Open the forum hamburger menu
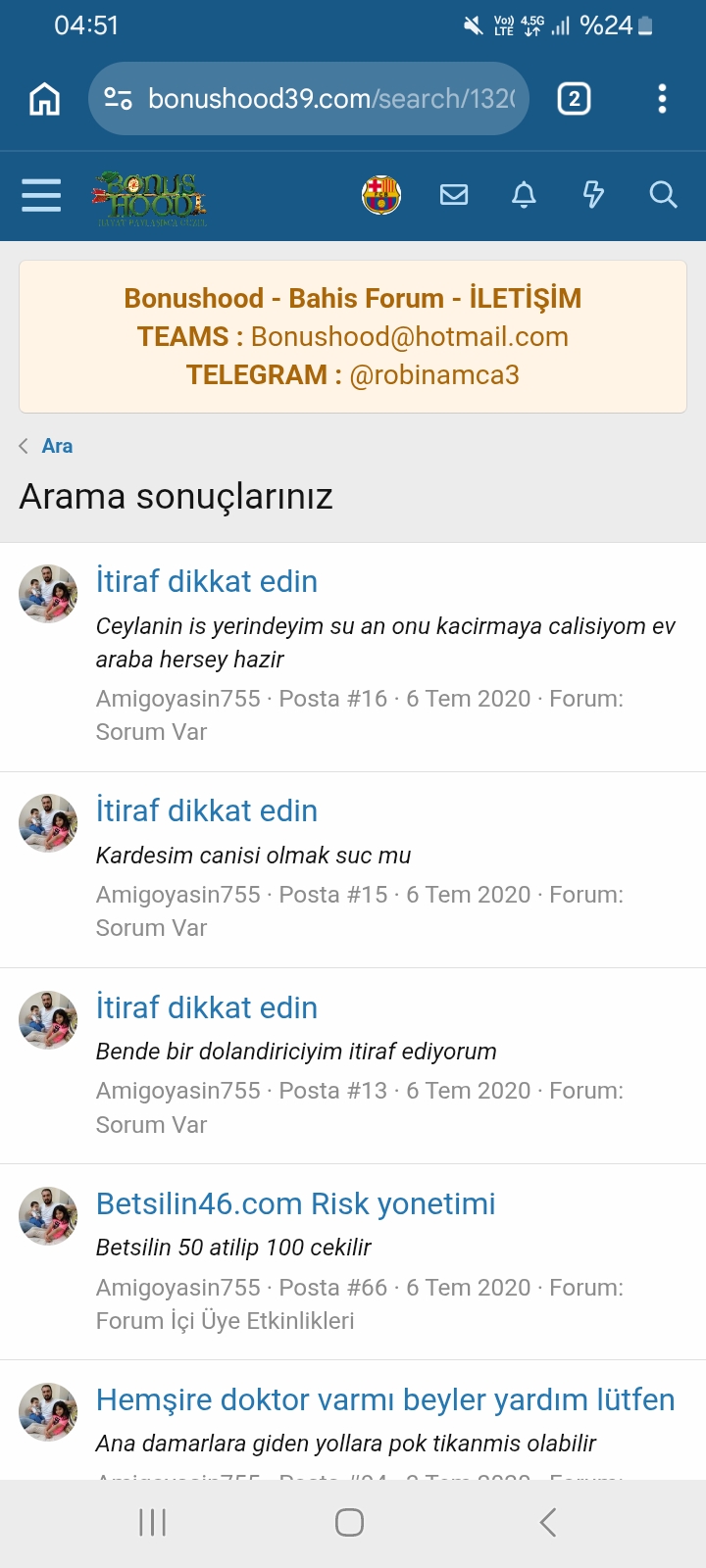 (41, 195)
